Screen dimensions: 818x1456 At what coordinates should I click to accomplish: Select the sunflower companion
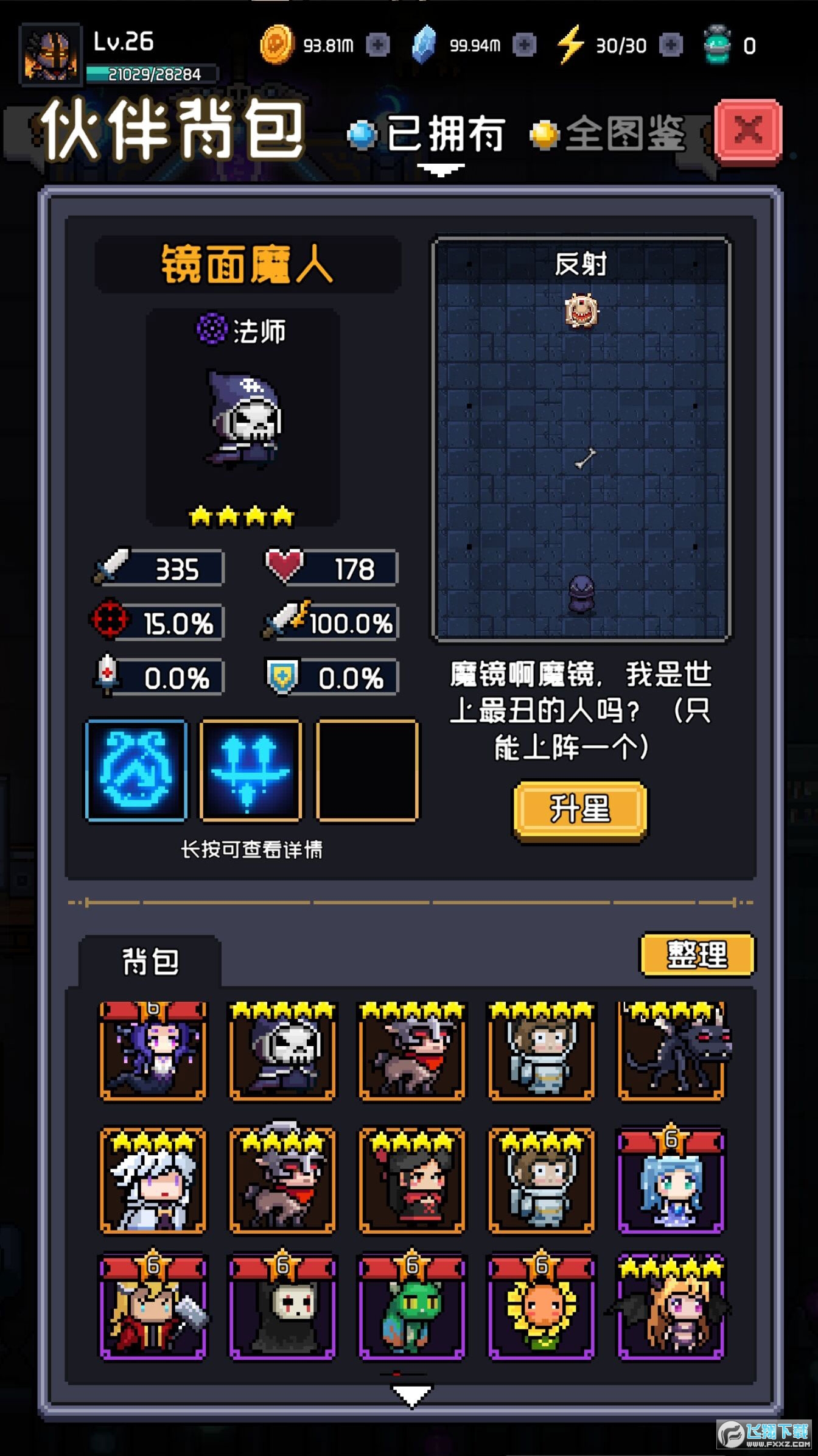coord(542,1307)
